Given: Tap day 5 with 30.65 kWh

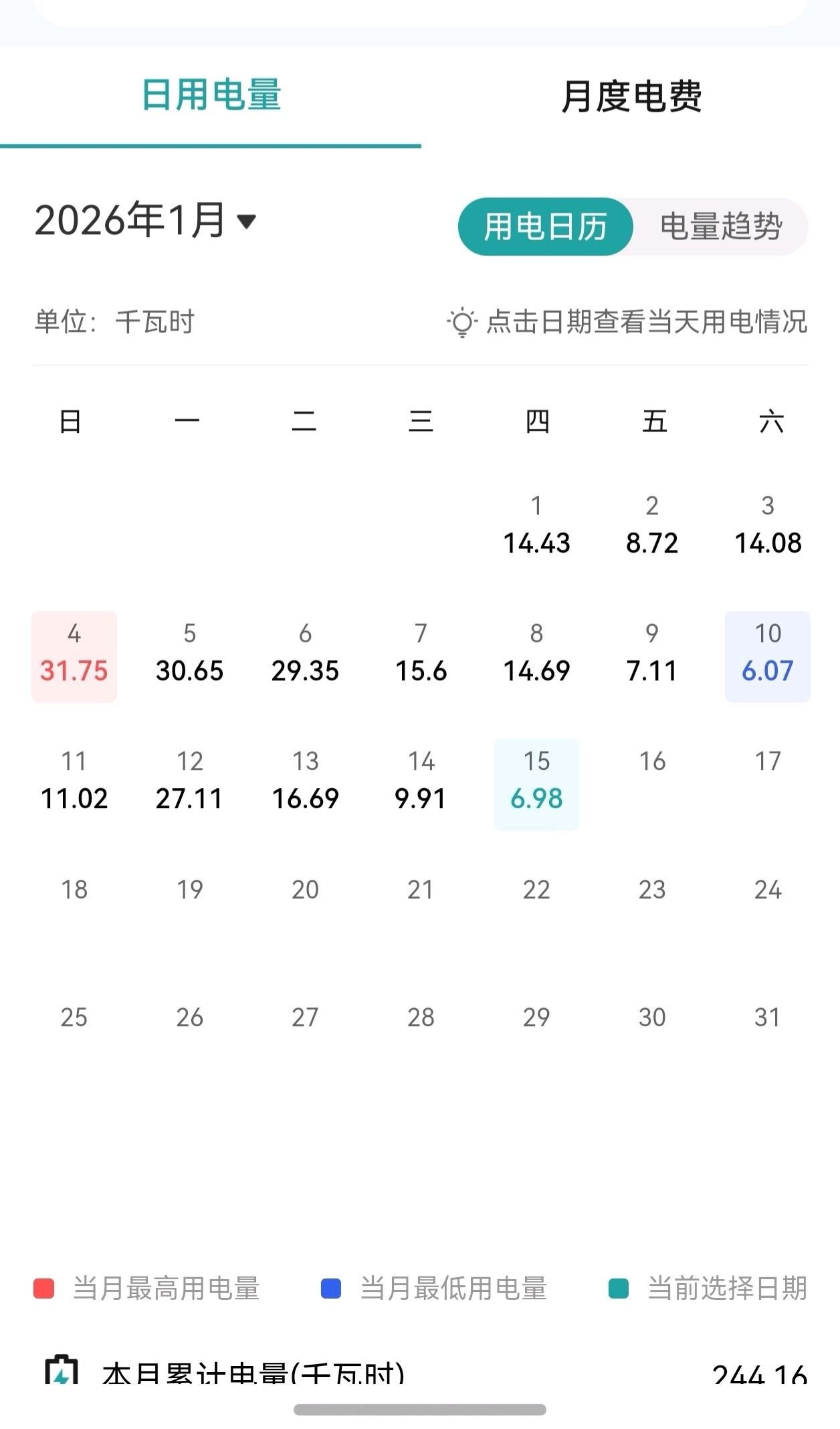Looking at the screenshot, I should coord(189,656).
